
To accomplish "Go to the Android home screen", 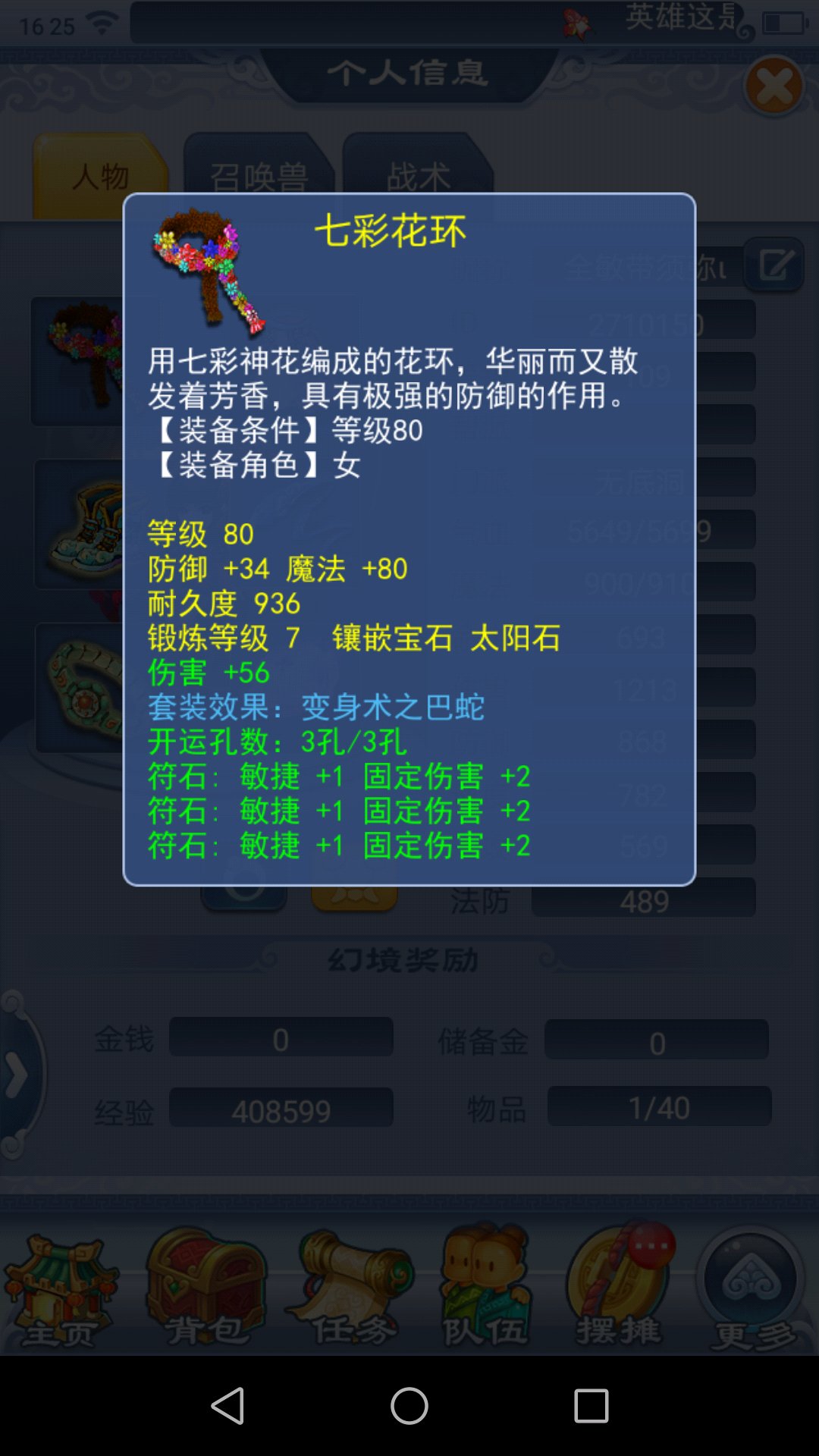I will pos(409,1406).
